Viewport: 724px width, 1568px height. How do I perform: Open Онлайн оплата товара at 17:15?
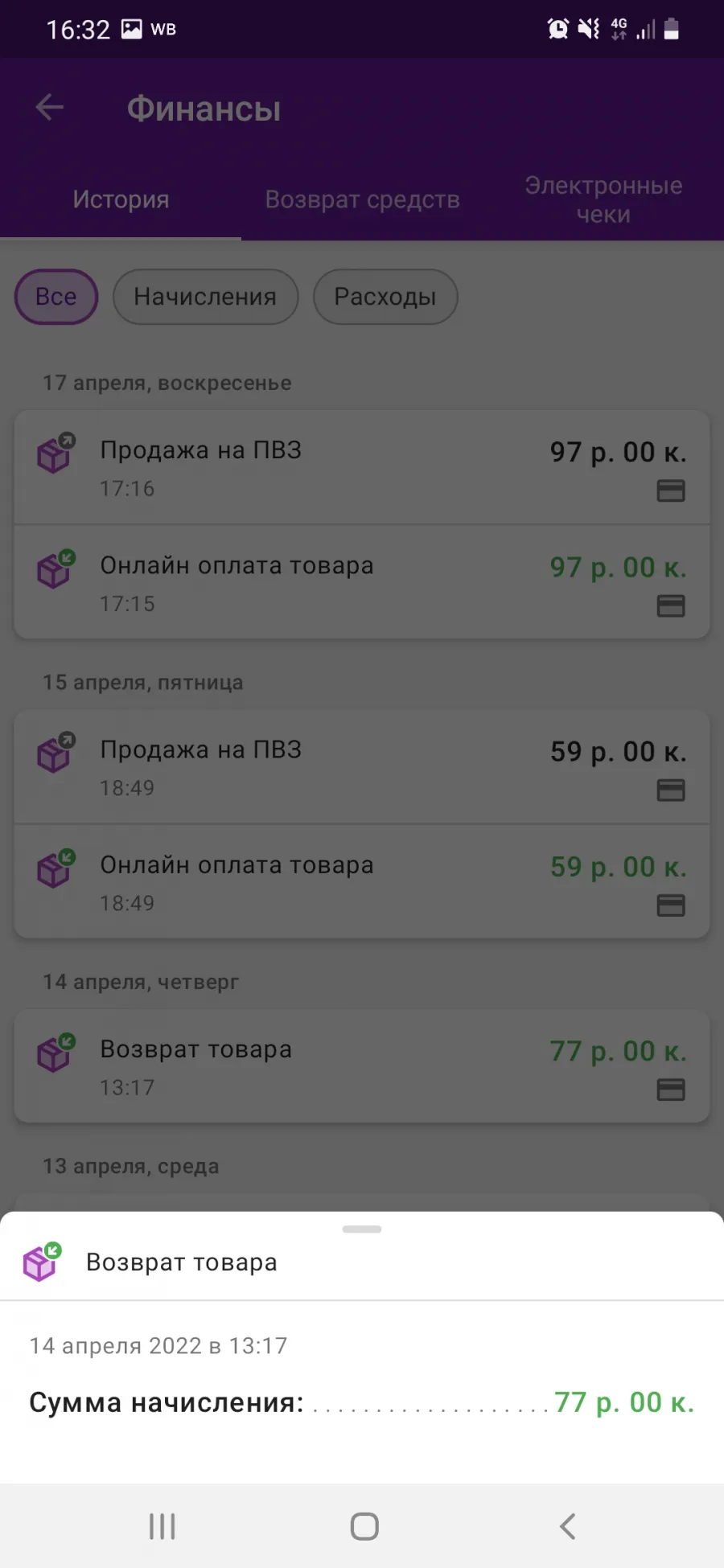[362, 582]
